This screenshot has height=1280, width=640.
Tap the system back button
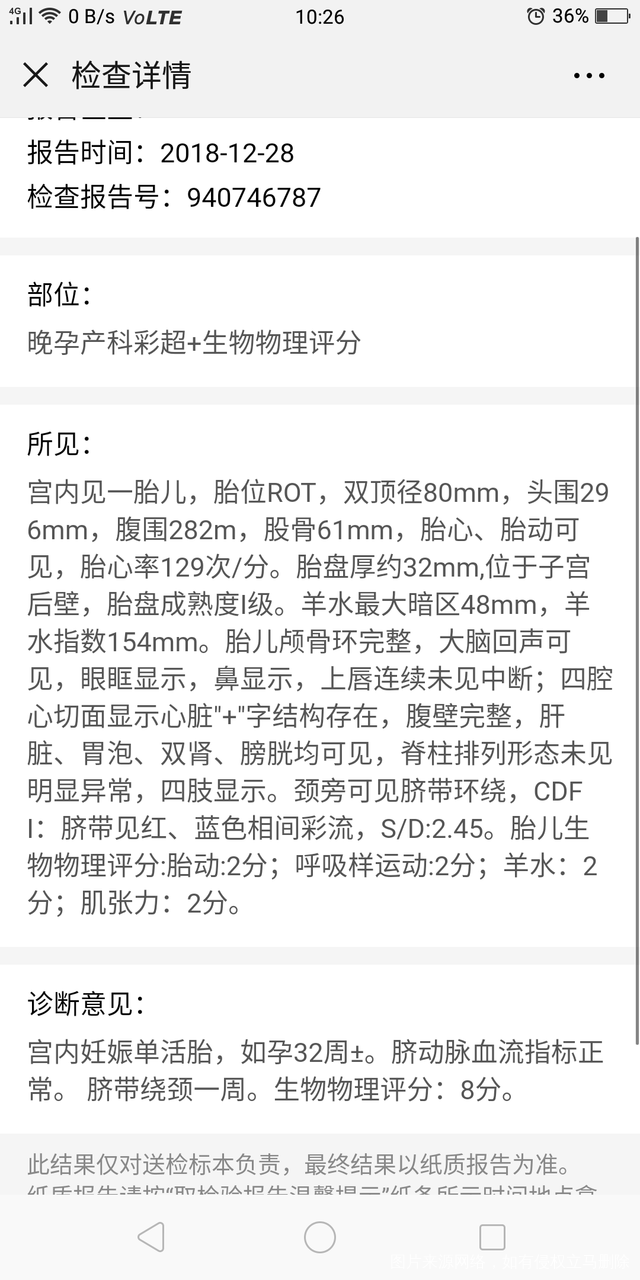(x=151, y=1237)
